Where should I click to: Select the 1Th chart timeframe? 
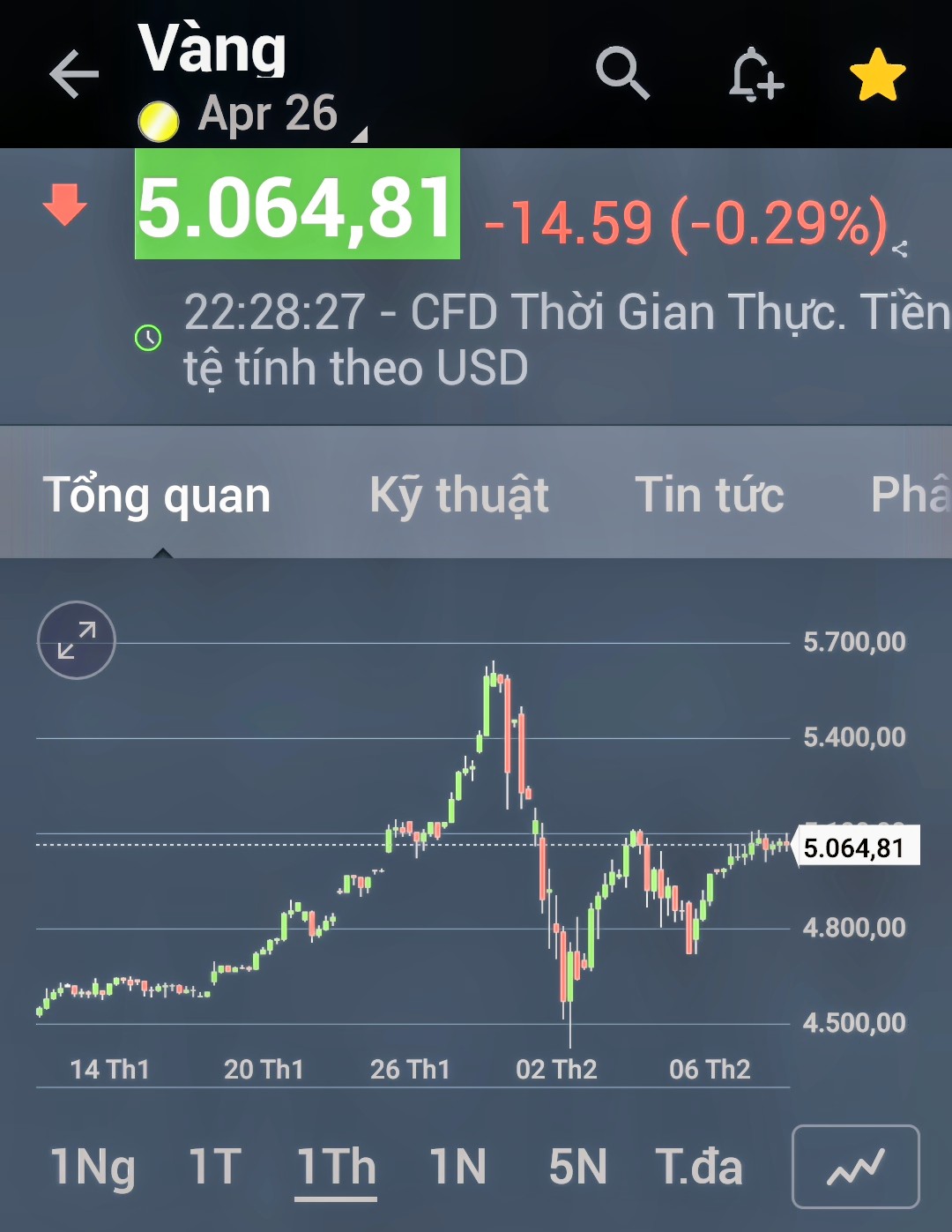point(336,1167)
